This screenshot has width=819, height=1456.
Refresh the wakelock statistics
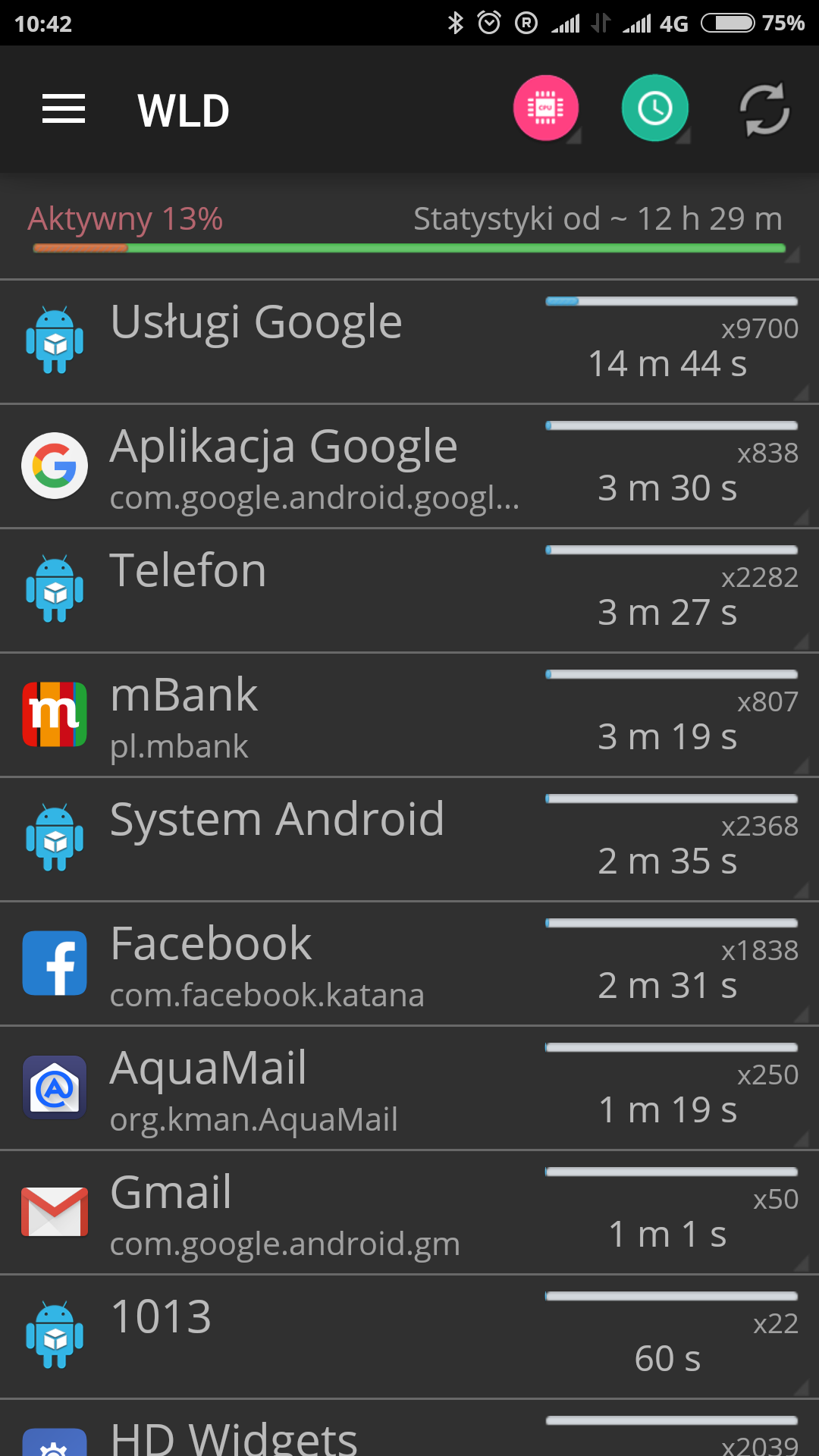pos(764,110)
